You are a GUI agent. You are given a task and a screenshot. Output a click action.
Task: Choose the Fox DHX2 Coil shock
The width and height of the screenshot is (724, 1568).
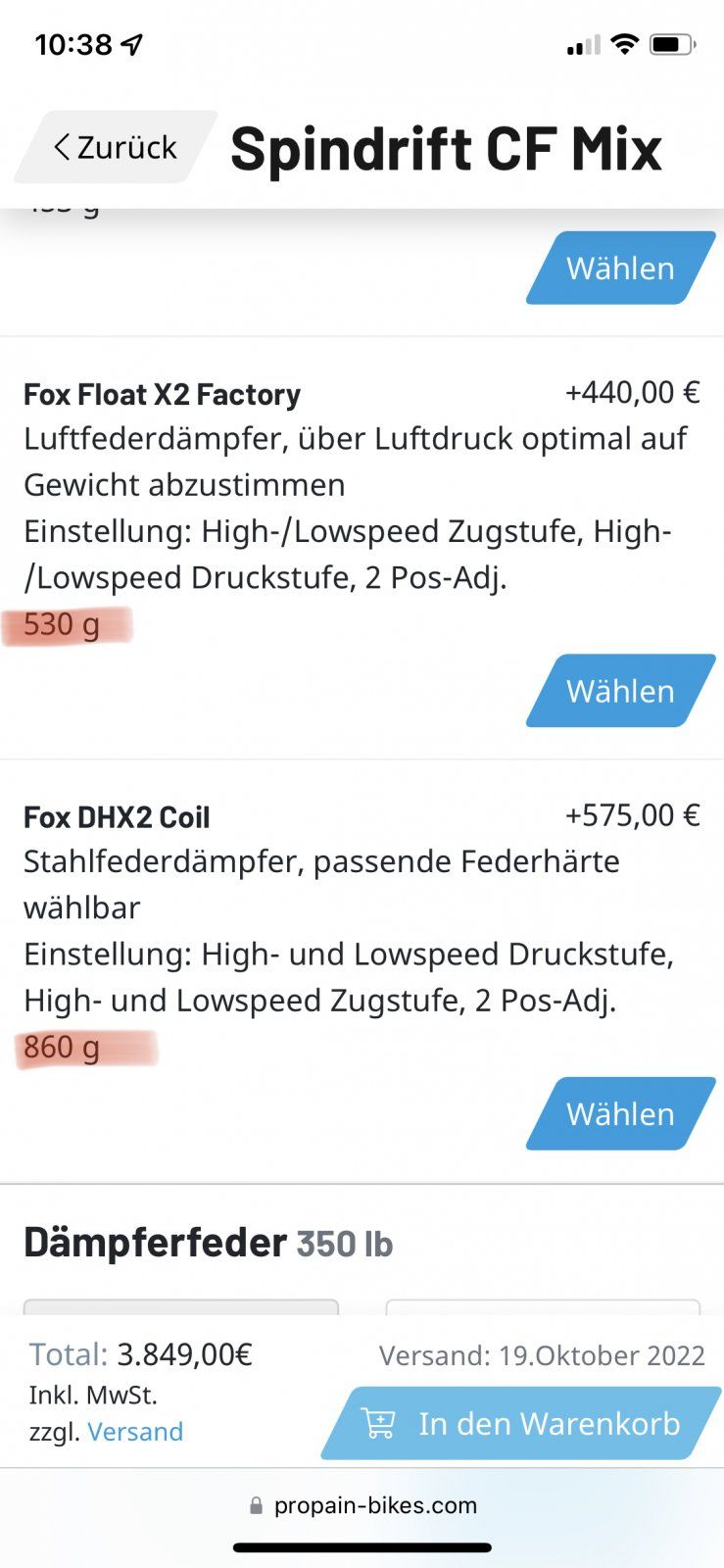pos(620,1113)
